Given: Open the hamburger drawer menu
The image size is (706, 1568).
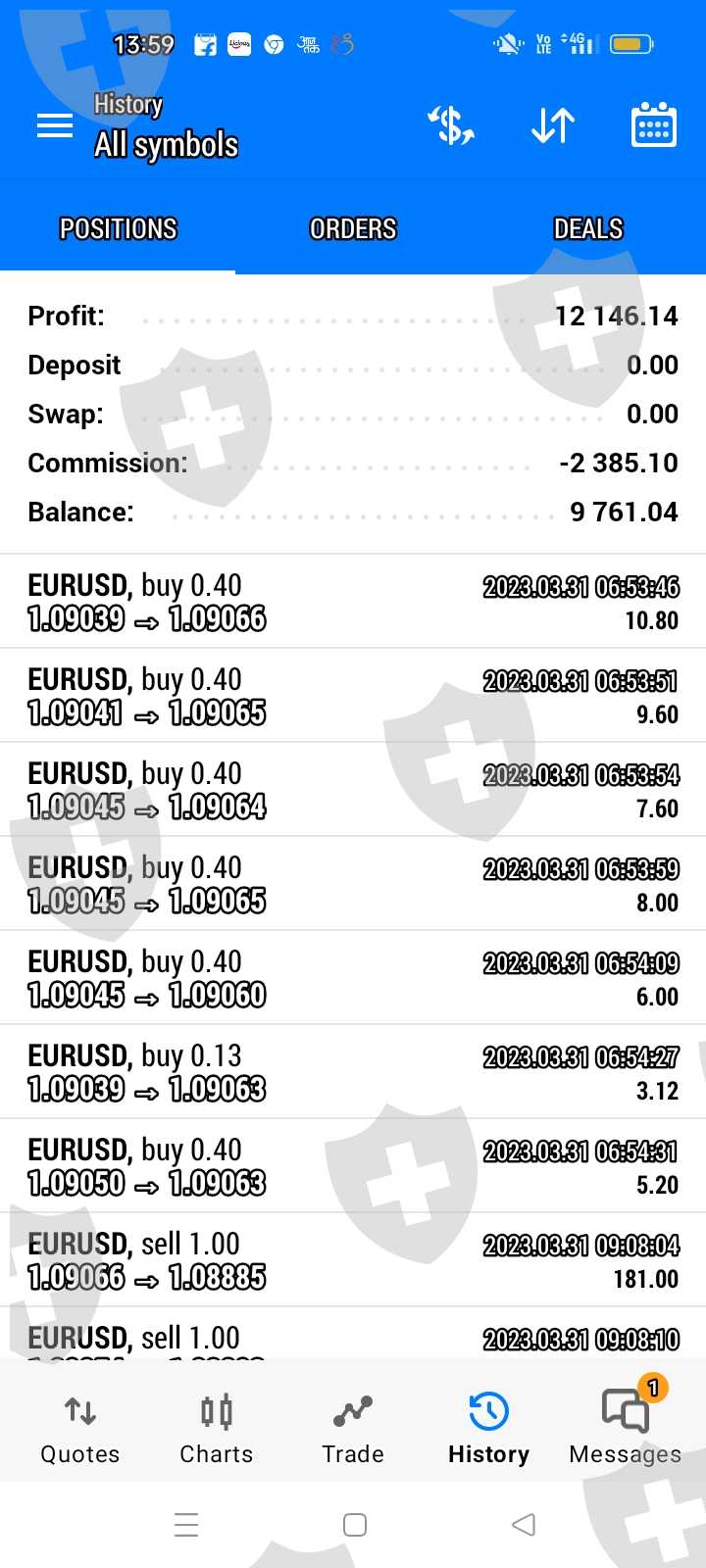Looking at the screenshot, I should [55, 125].
